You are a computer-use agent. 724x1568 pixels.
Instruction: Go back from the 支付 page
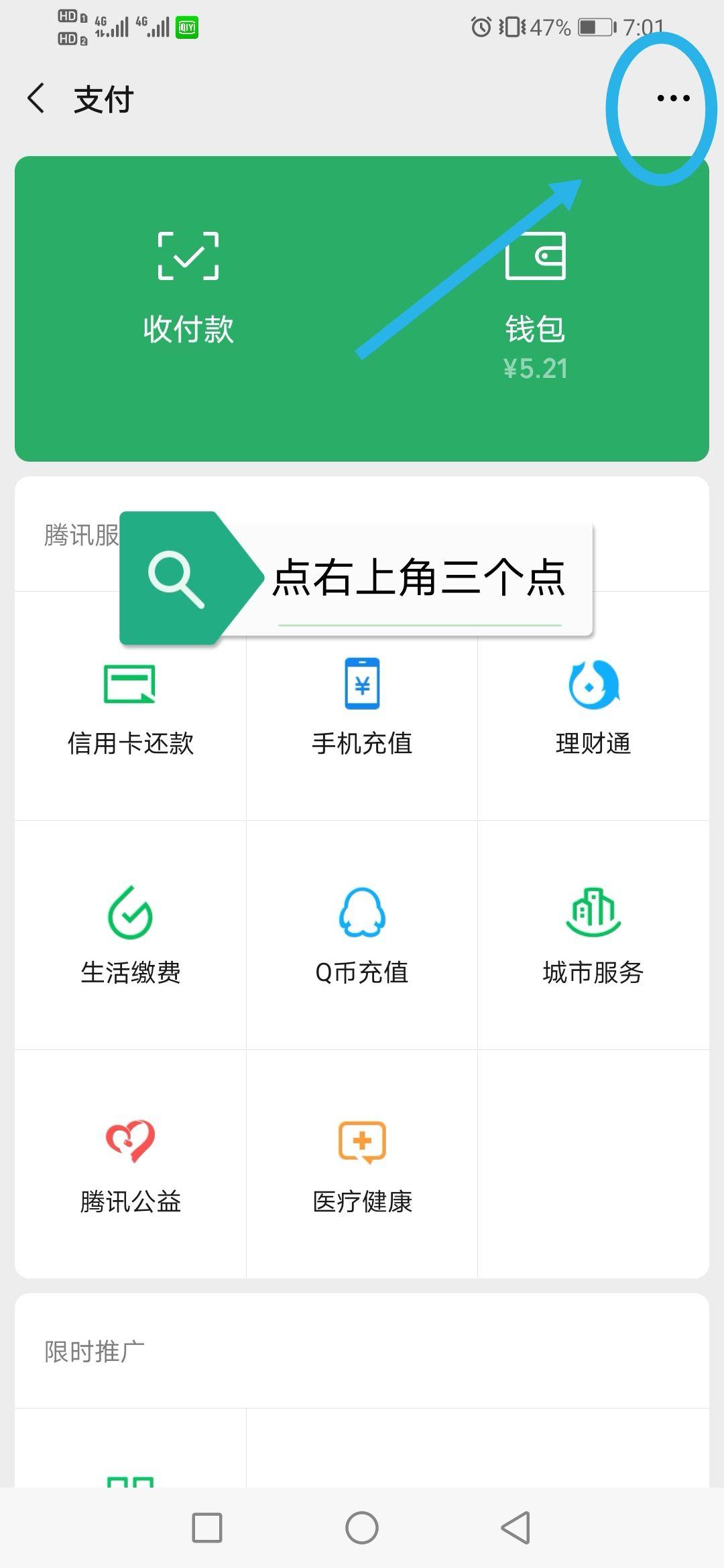(x=37, y=99)
